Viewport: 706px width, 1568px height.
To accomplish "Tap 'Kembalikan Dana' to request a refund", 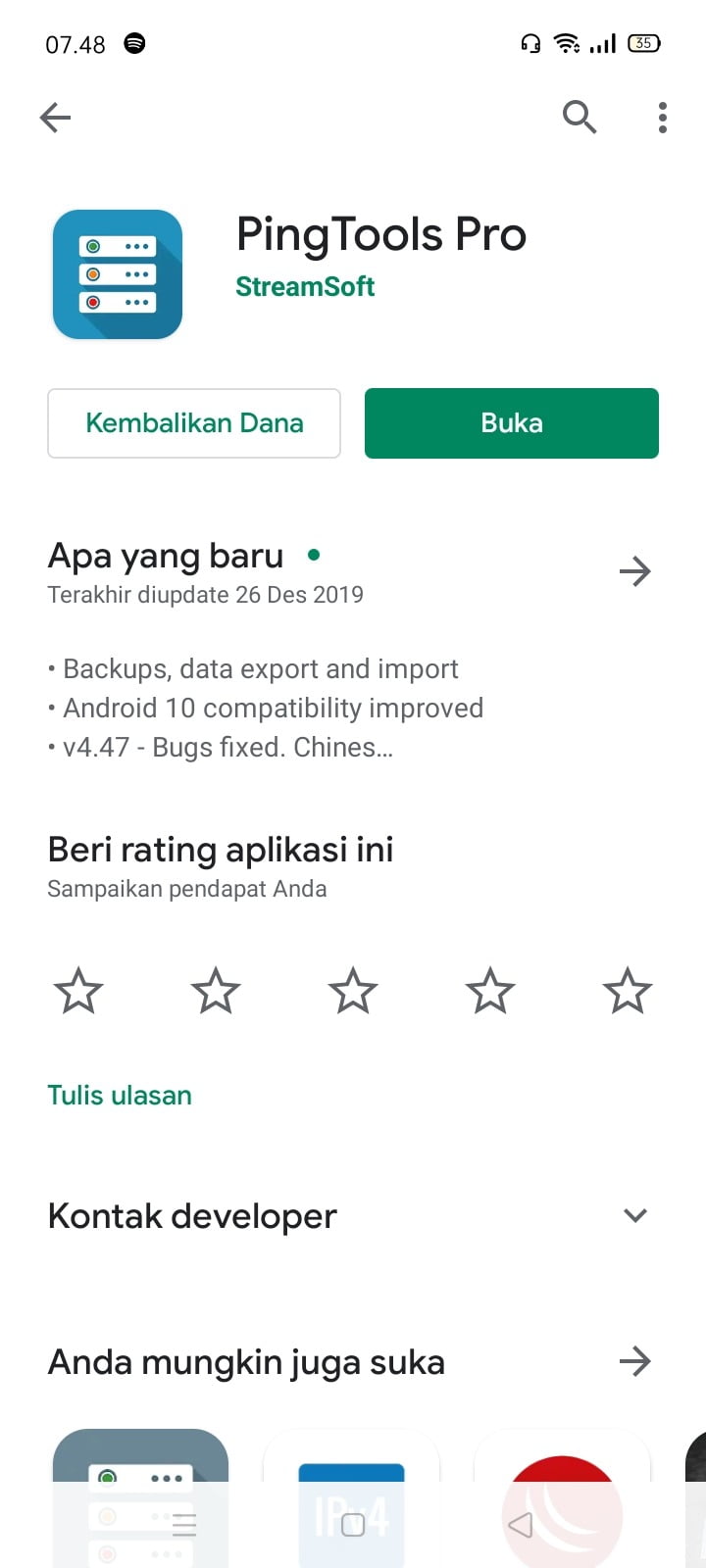I will click(193, 422).
